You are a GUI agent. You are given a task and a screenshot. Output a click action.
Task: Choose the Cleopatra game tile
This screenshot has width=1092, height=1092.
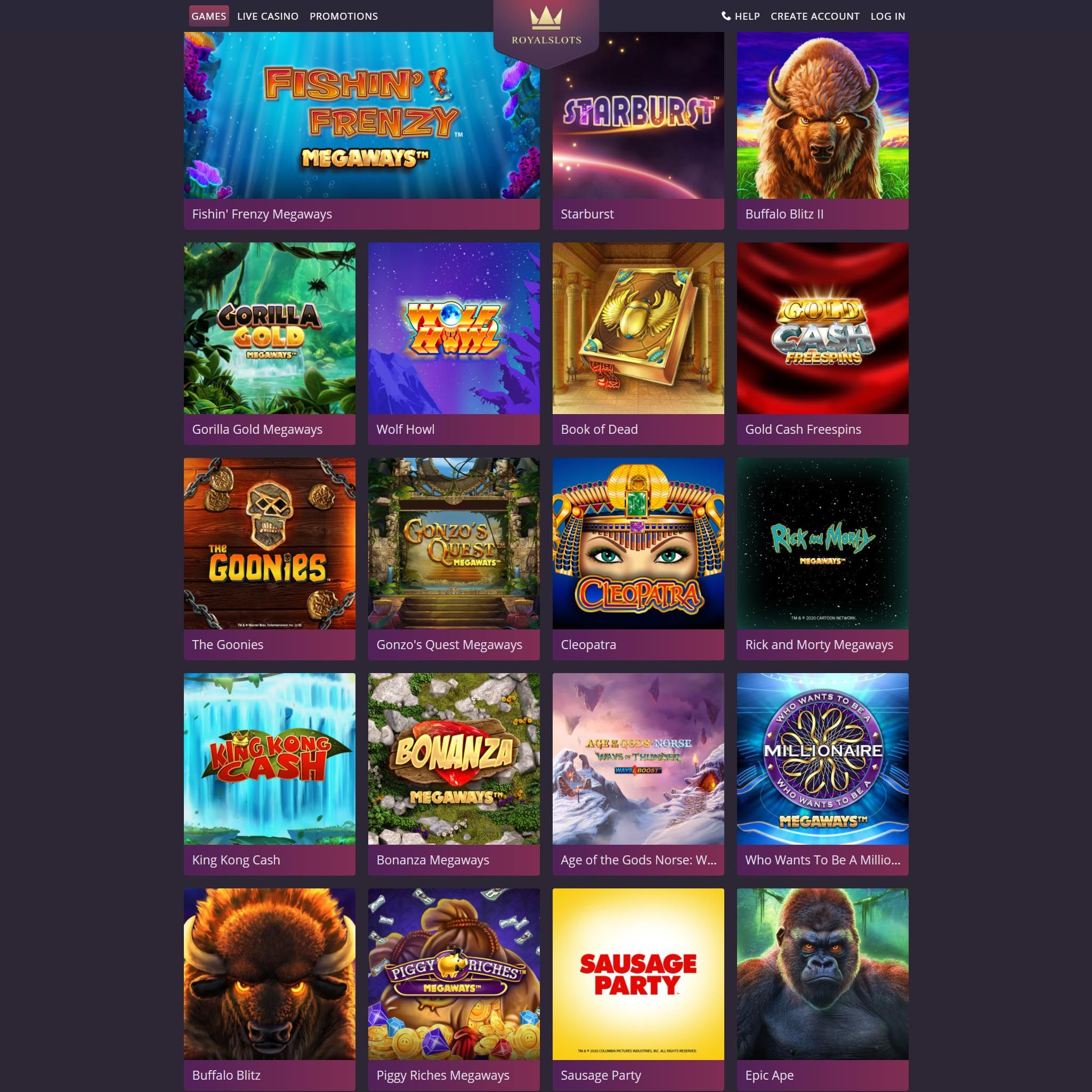point(638,544)
